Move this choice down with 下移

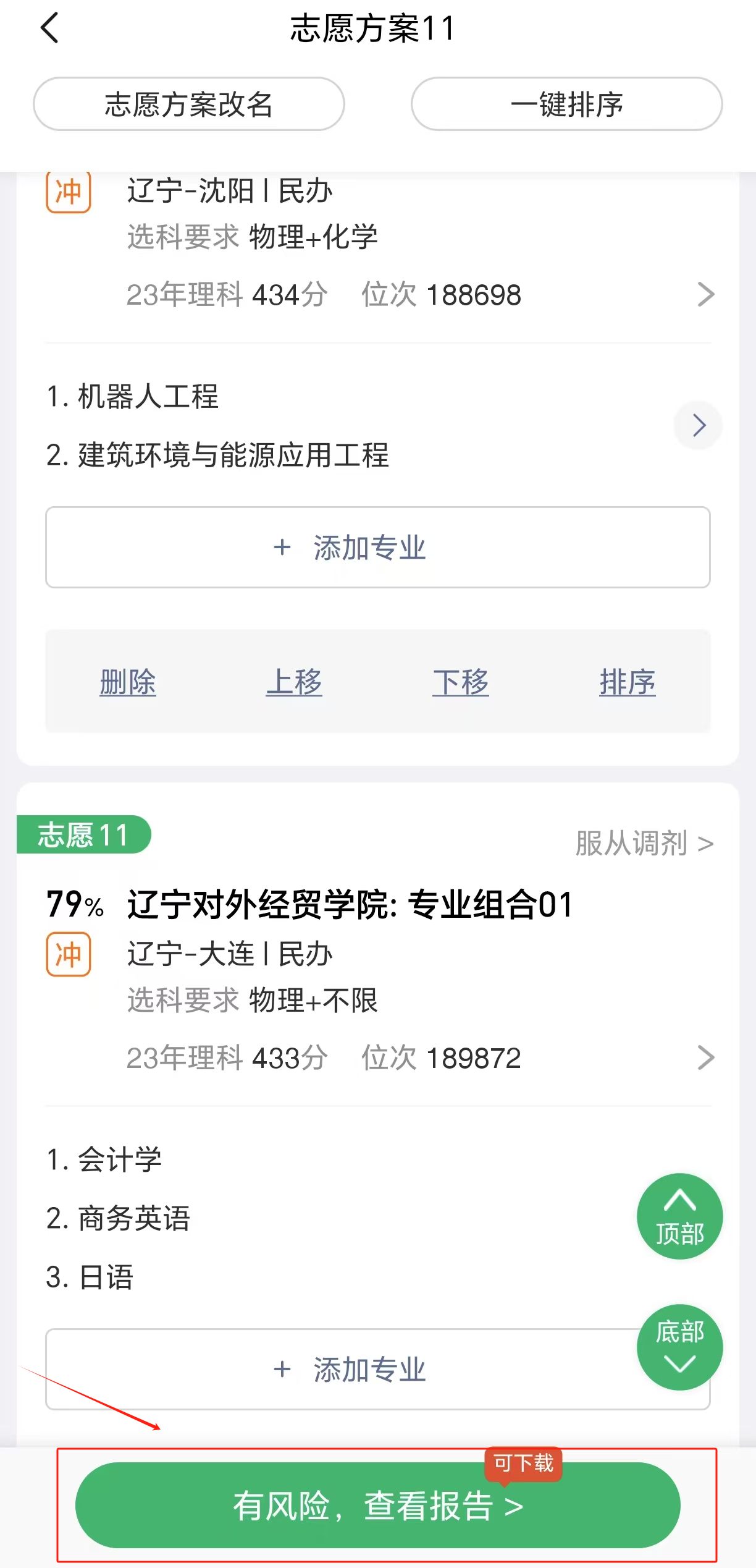pyautogui.click(x=461, y=682)
